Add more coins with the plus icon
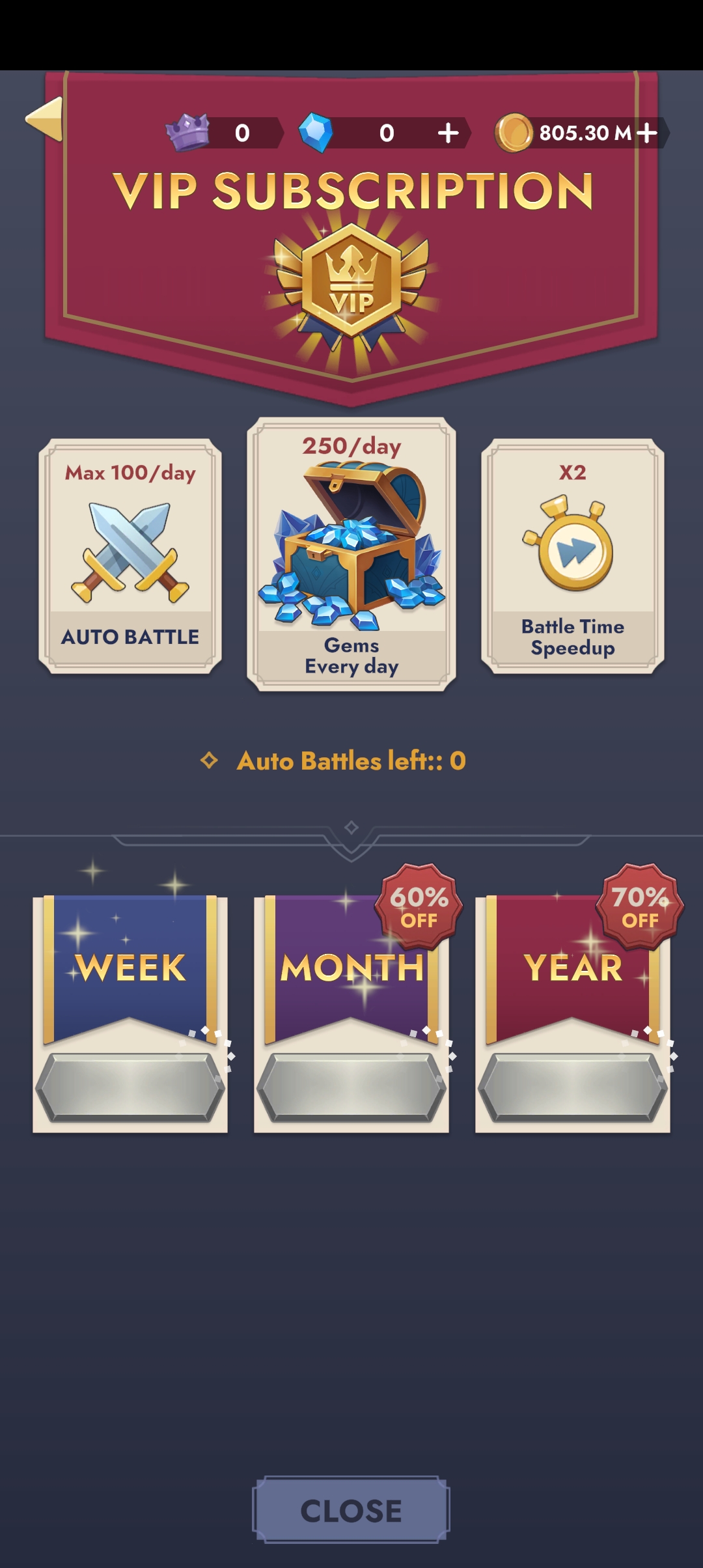Image resolution: width=703 pixels, height=1568 pixels. pos(646,133)
